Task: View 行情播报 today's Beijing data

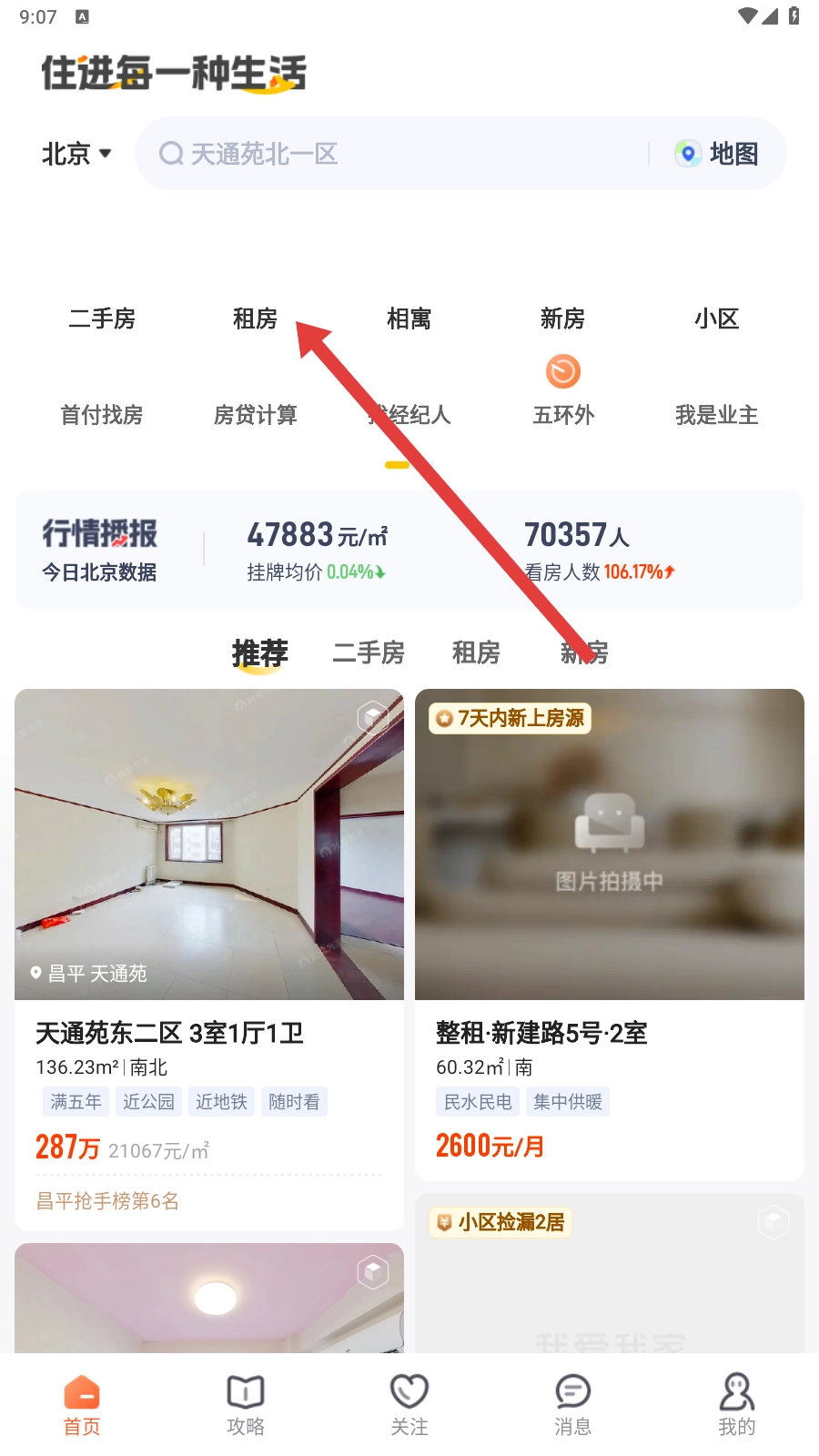Action: click(100, 550)
